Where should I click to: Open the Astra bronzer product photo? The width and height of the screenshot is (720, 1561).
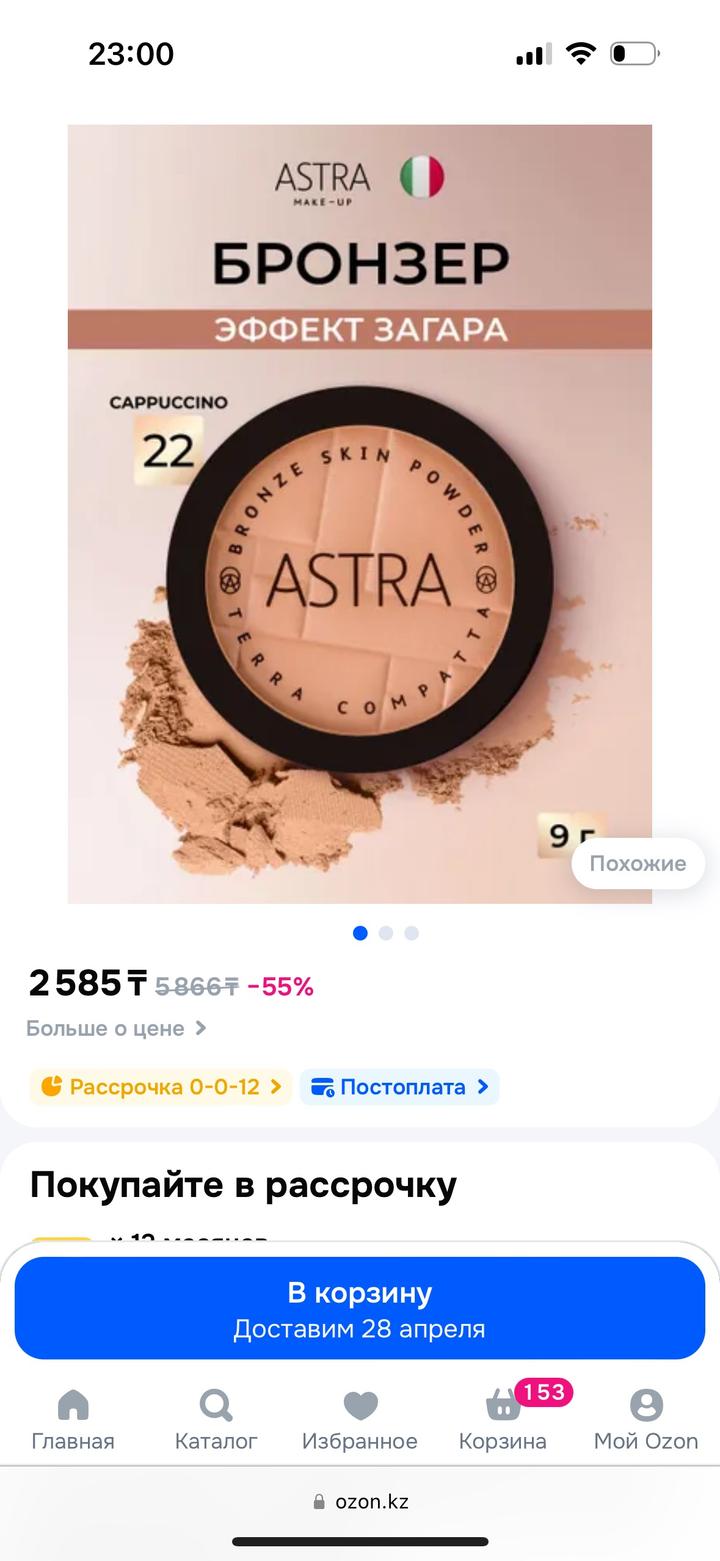pyautogui.click(x=360, y=514)
